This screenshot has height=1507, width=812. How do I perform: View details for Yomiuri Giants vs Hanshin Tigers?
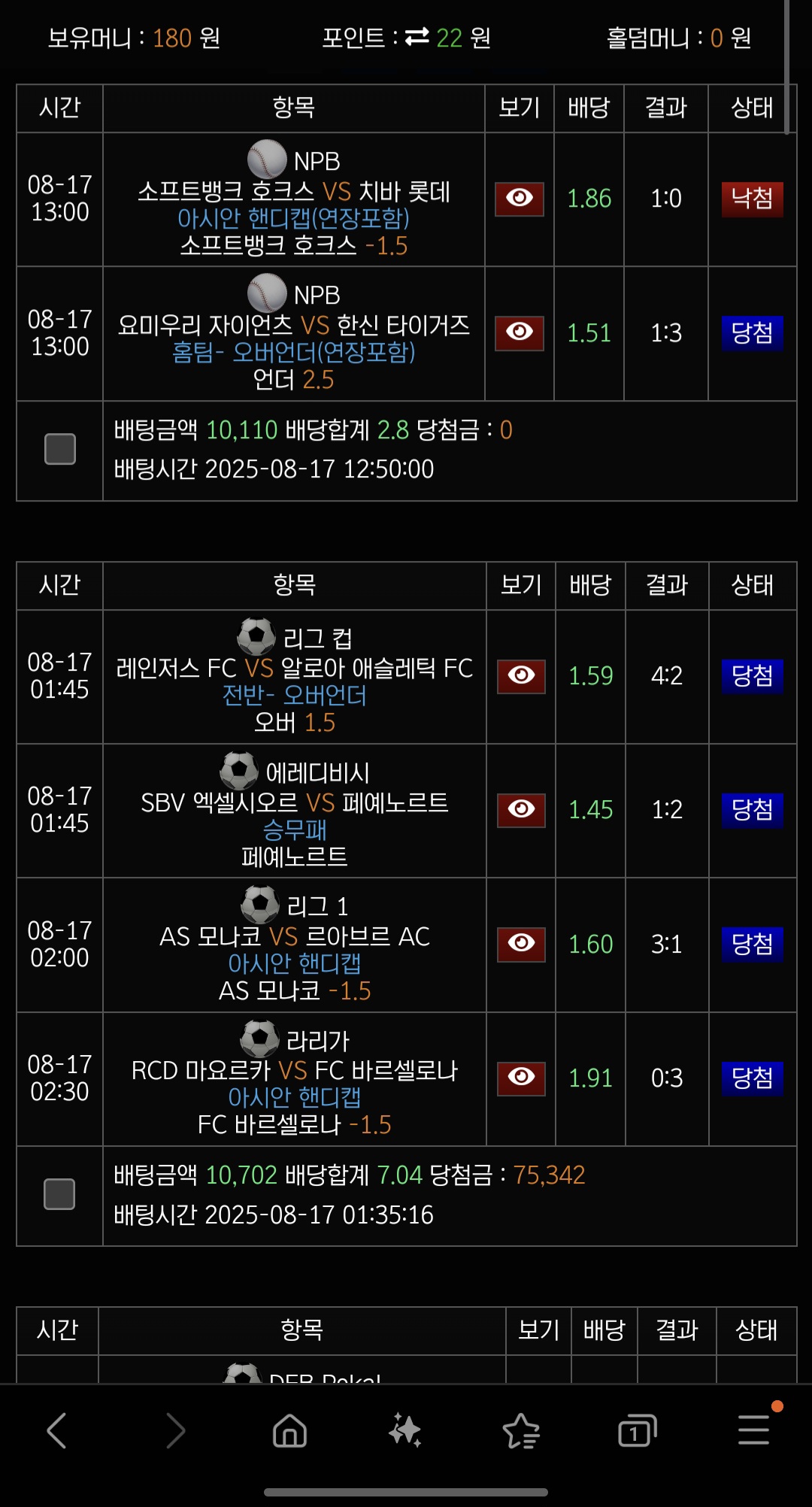pos(519,332)
